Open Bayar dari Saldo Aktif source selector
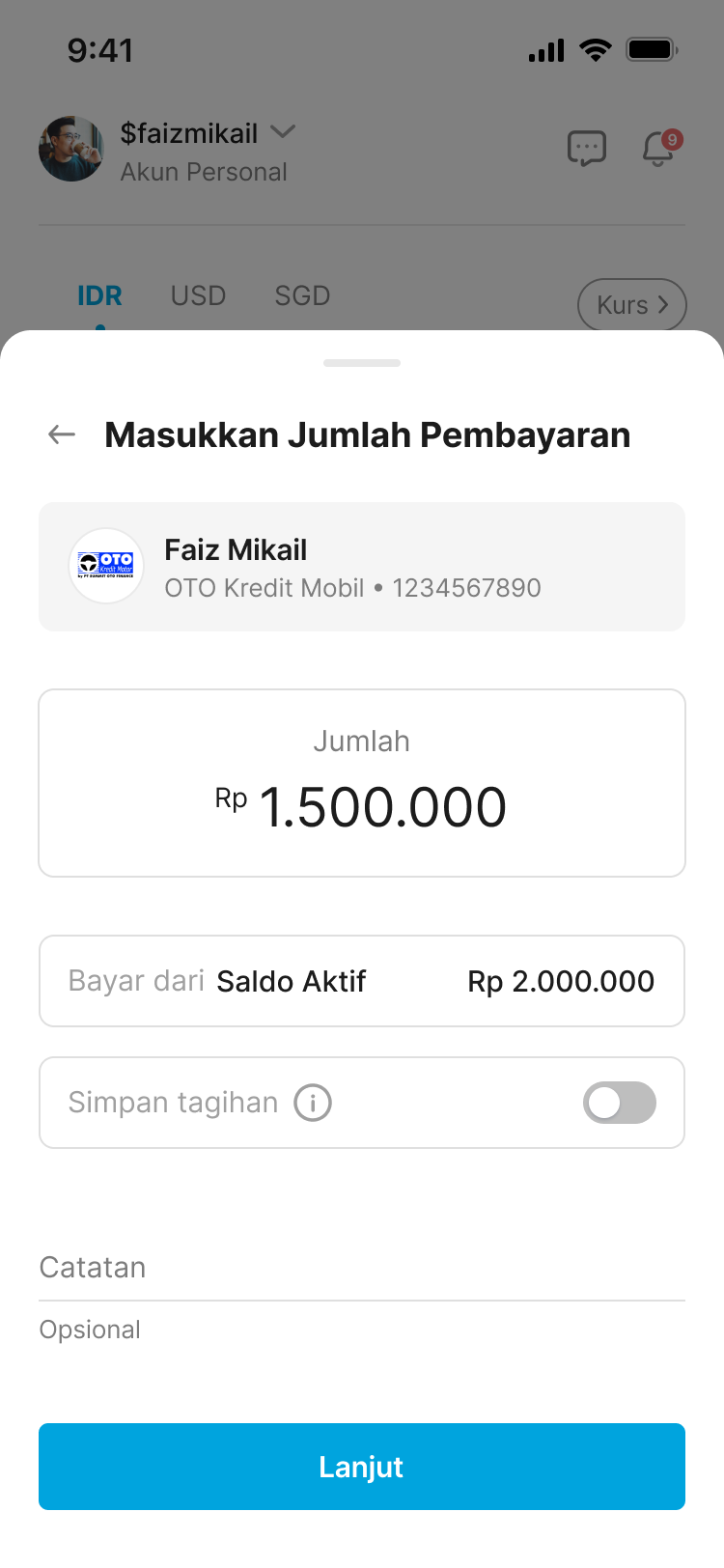 [362, 981]
